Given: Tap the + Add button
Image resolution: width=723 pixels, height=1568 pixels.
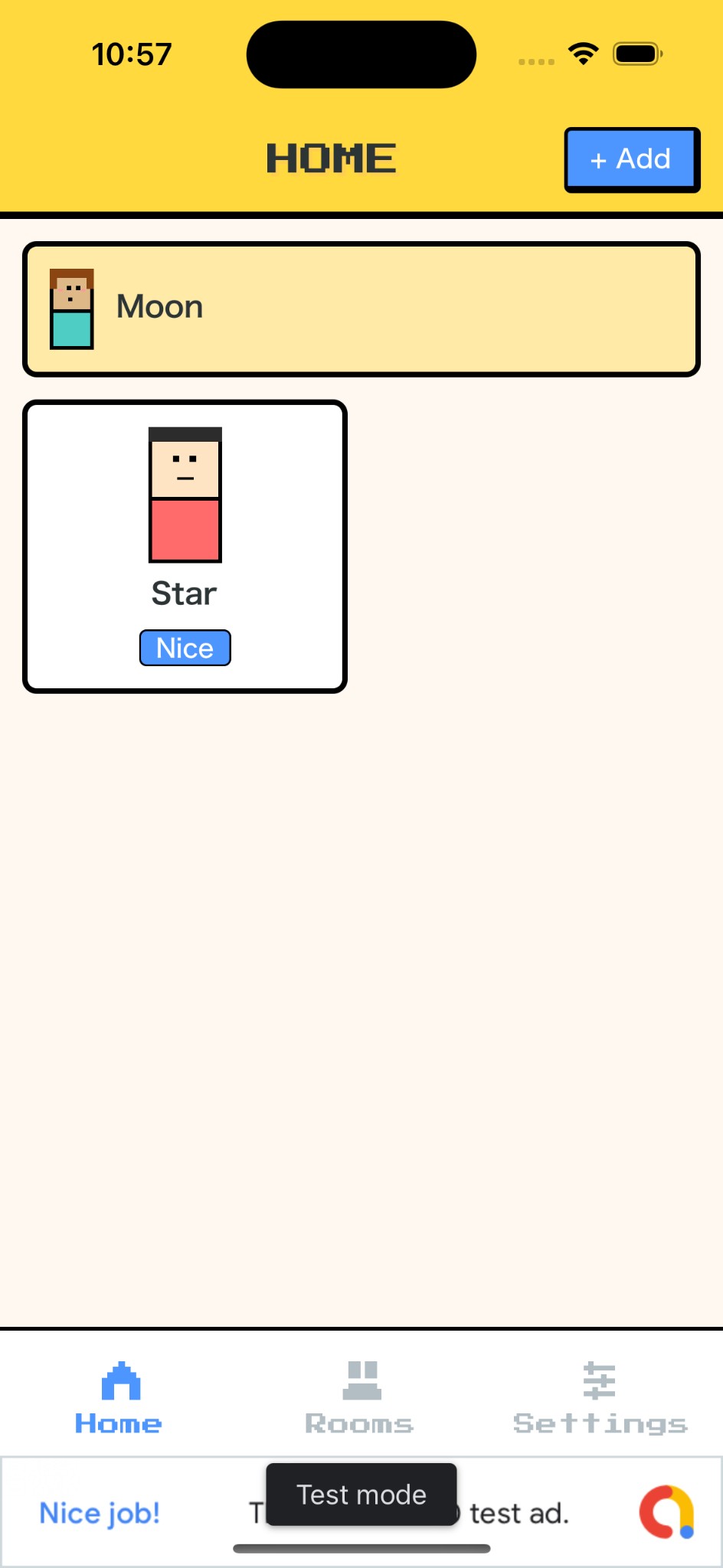Looking at the screenshot, I should pyautogui.click(x=632, y=159).
